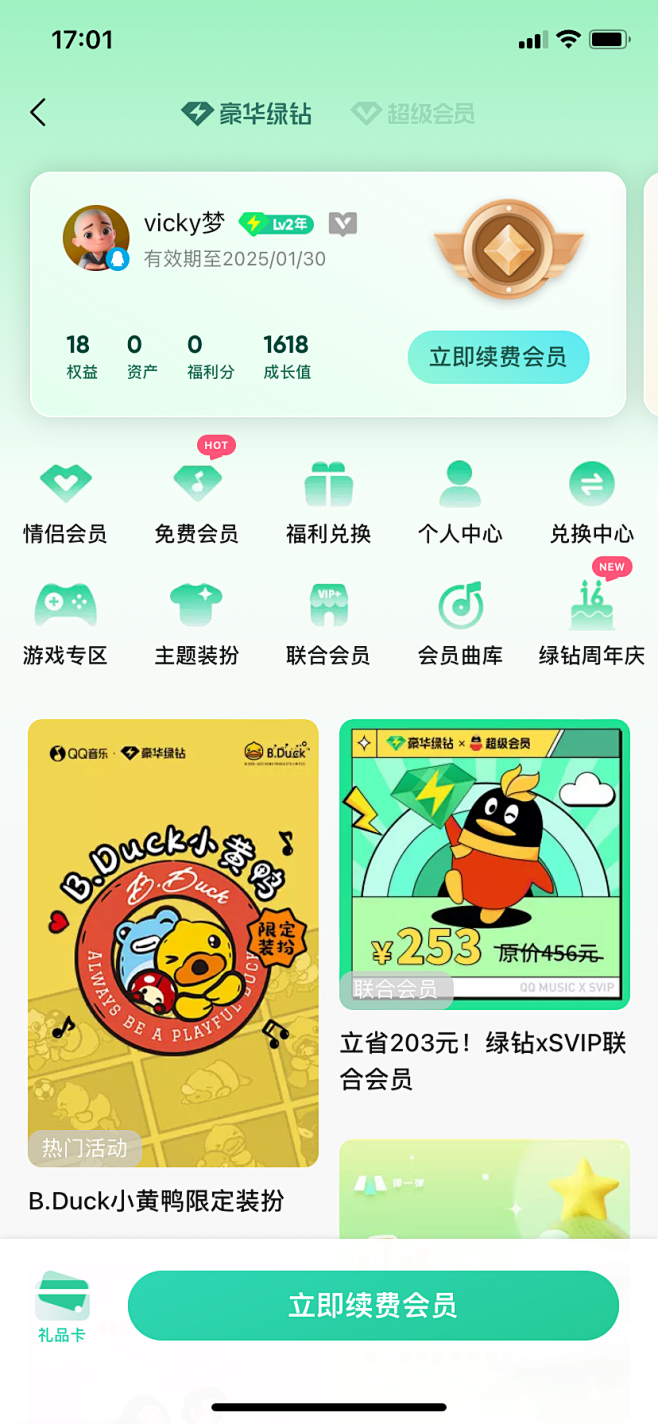This screenshot has height=1424, width=658.
Task: Select the 豪华绿钻 tab
Action: tap(246, 113)
